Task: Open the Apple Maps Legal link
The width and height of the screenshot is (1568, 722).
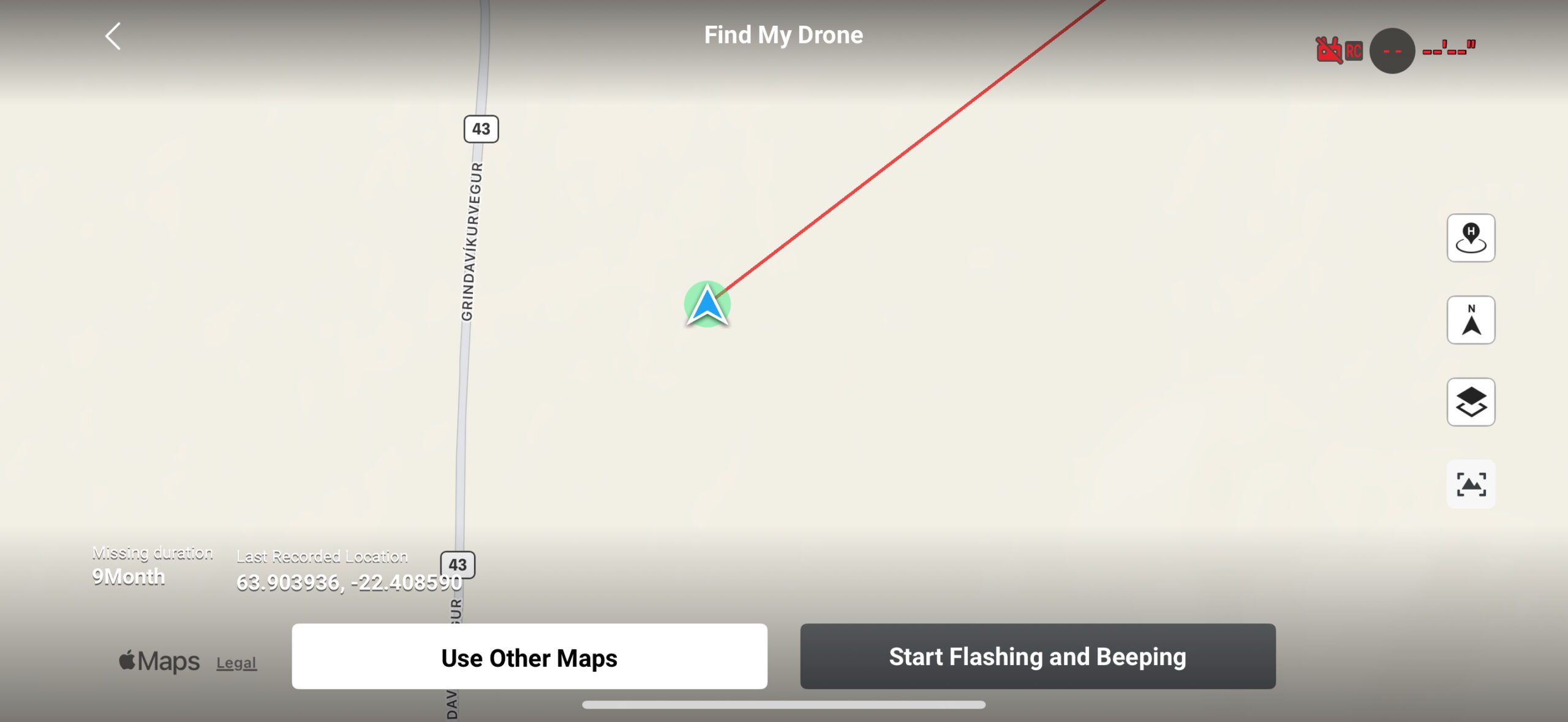Action: (x=236, y=663)
